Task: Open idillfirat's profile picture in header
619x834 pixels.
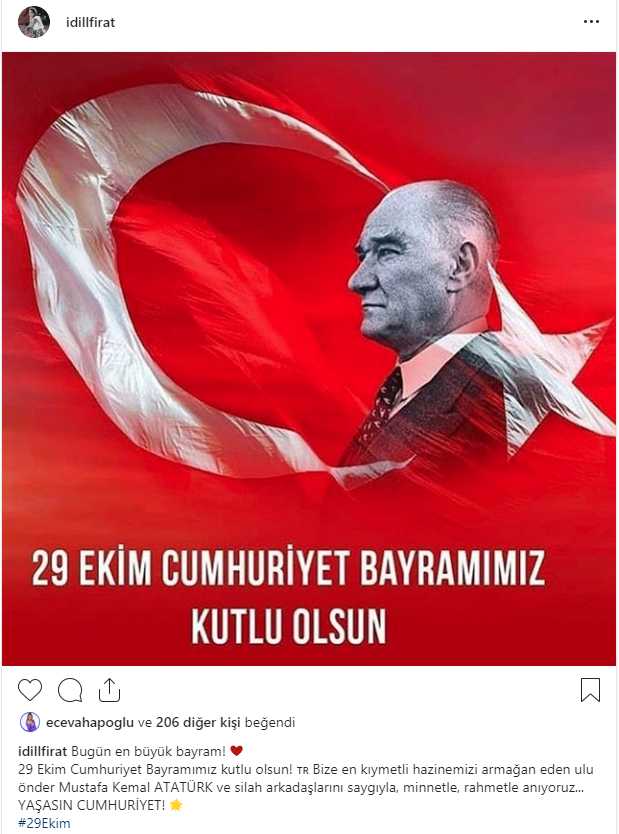Action: (33, 22)
